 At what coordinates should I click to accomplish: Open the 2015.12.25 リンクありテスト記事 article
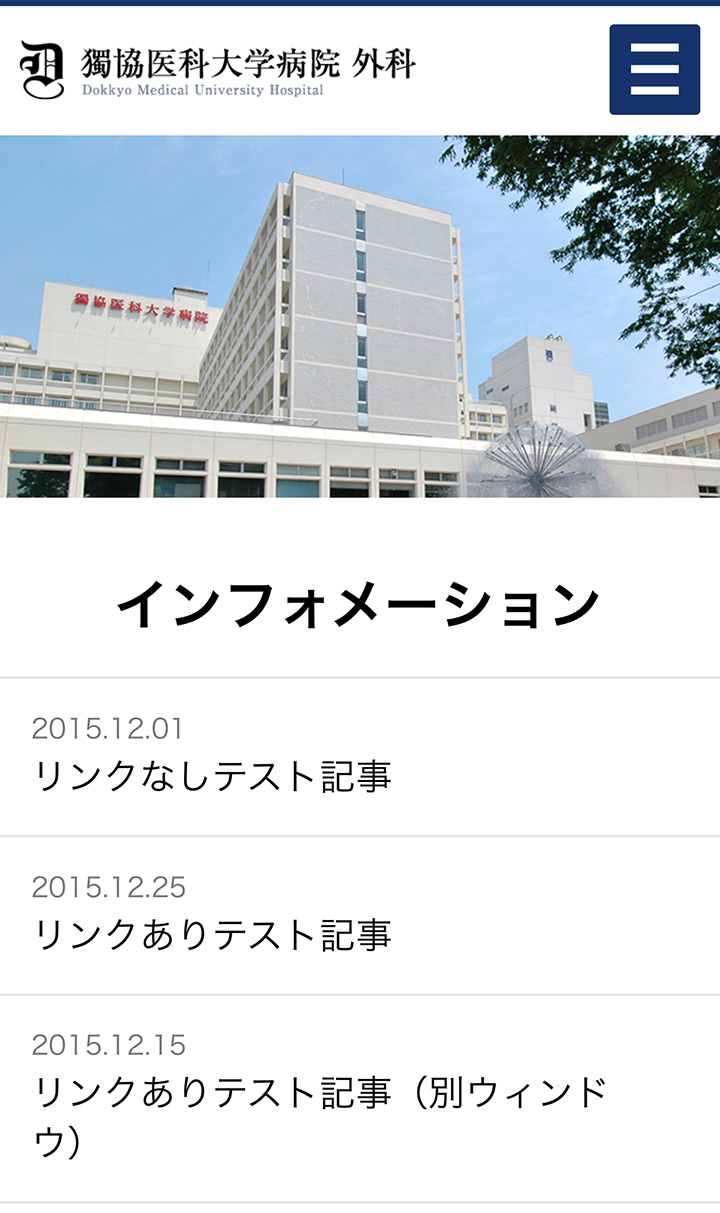pyautogui.click(x=212, y=934)
